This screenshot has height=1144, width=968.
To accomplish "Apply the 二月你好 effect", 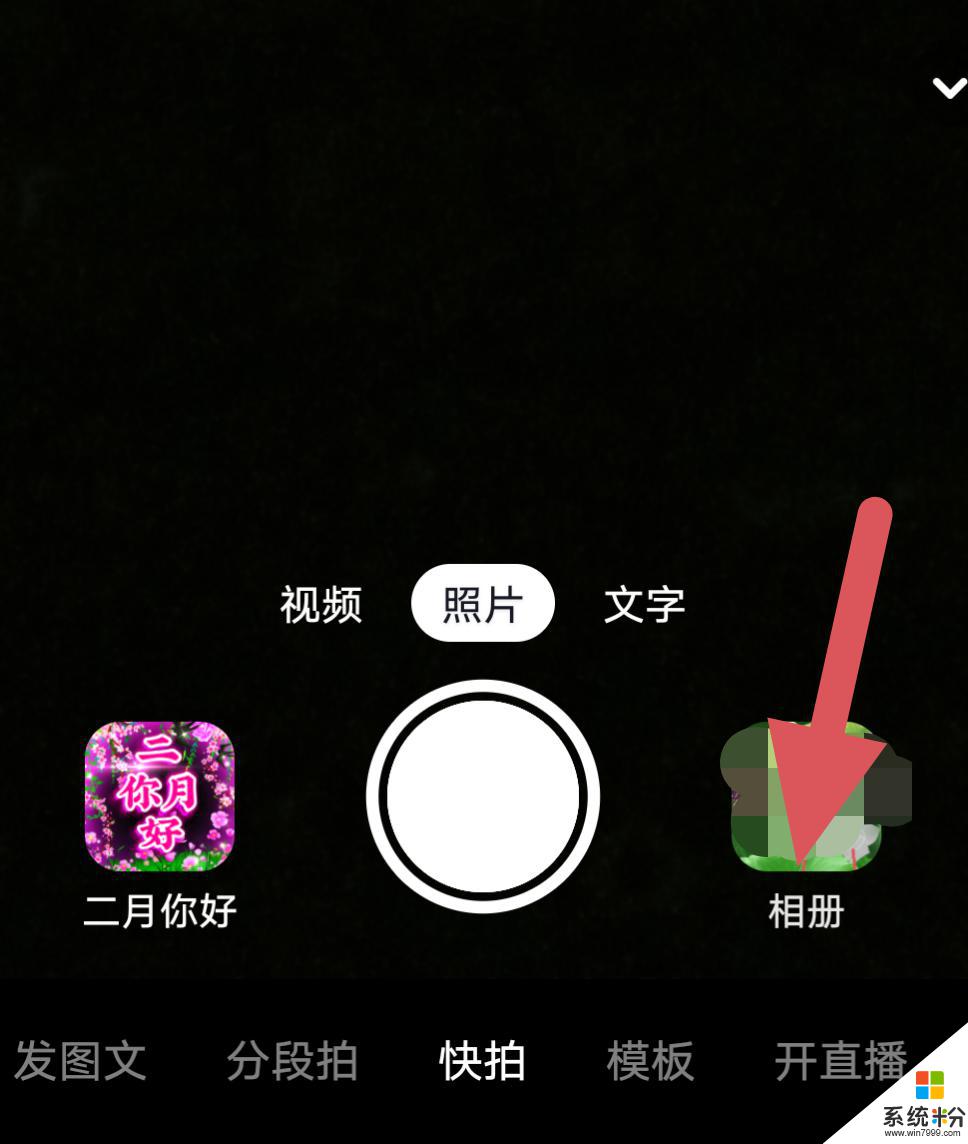I will (159, 797).
